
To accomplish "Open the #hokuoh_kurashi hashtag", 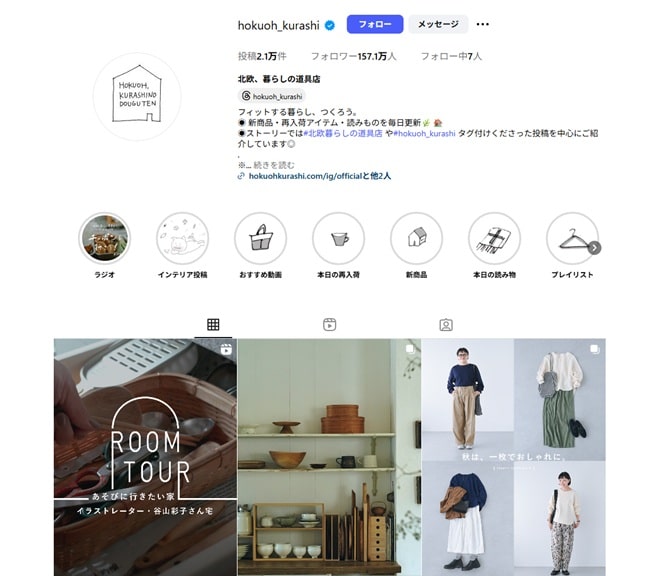I will [425, 132].
